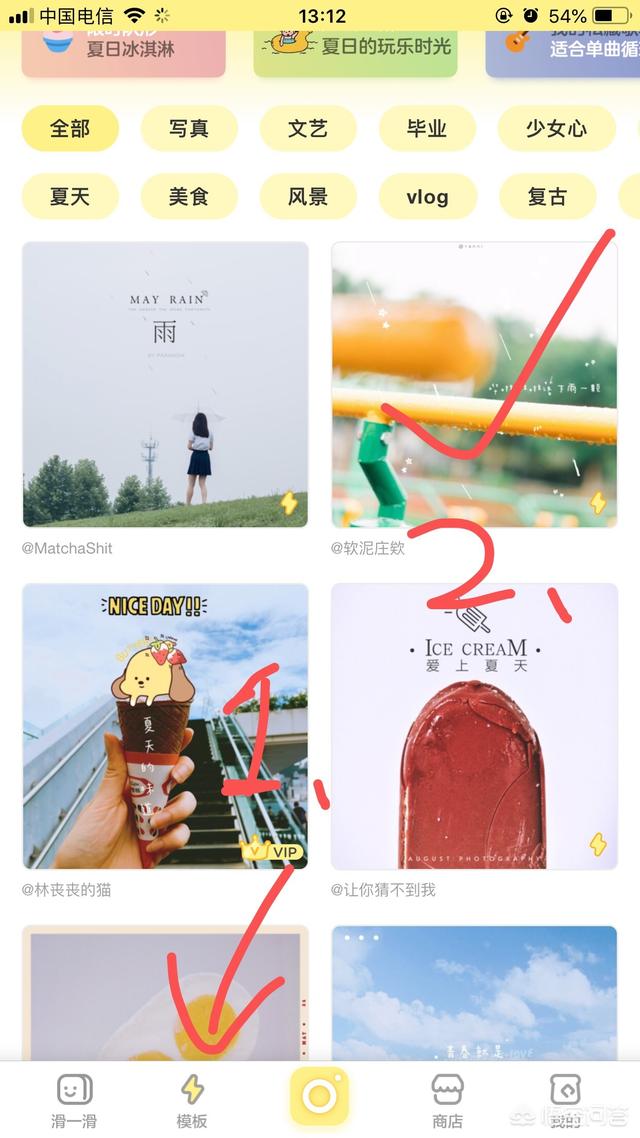The image size is (640, 1138).
Task: Switch to the 滑一滑 tab
Action: [x=75, y=1098]
